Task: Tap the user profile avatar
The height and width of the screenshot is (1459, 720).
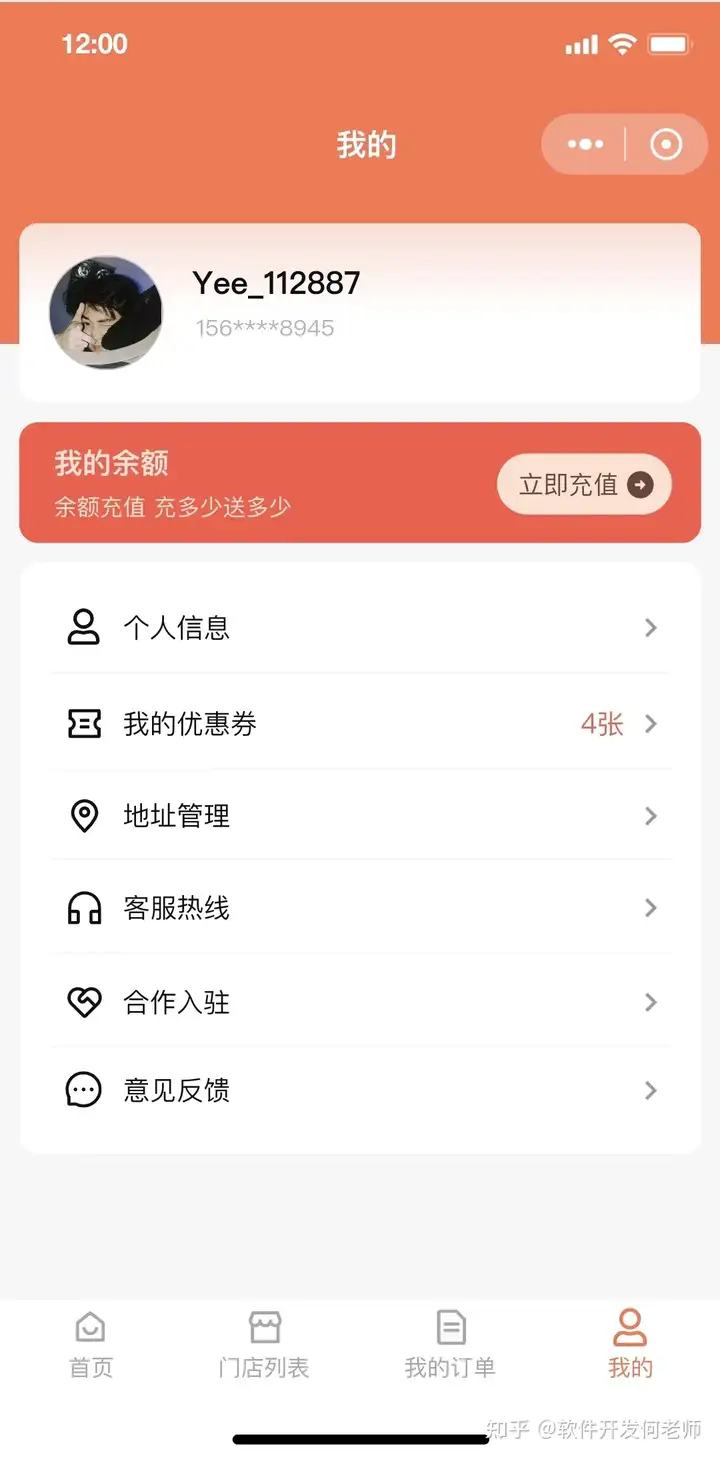Action: (106, 312)
